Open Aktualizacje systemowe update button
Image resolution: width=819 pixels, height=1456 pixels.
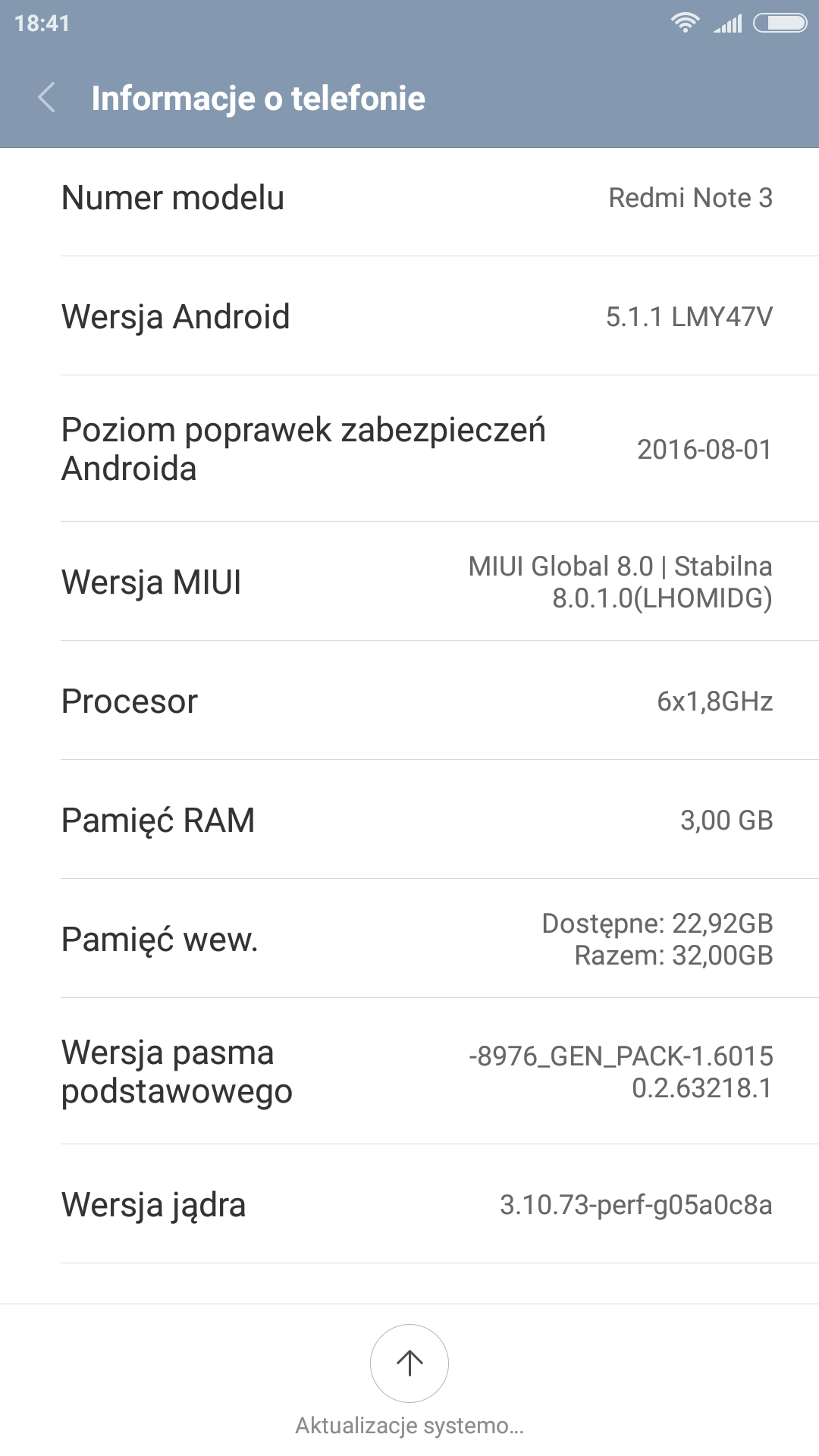[409, 1363]
